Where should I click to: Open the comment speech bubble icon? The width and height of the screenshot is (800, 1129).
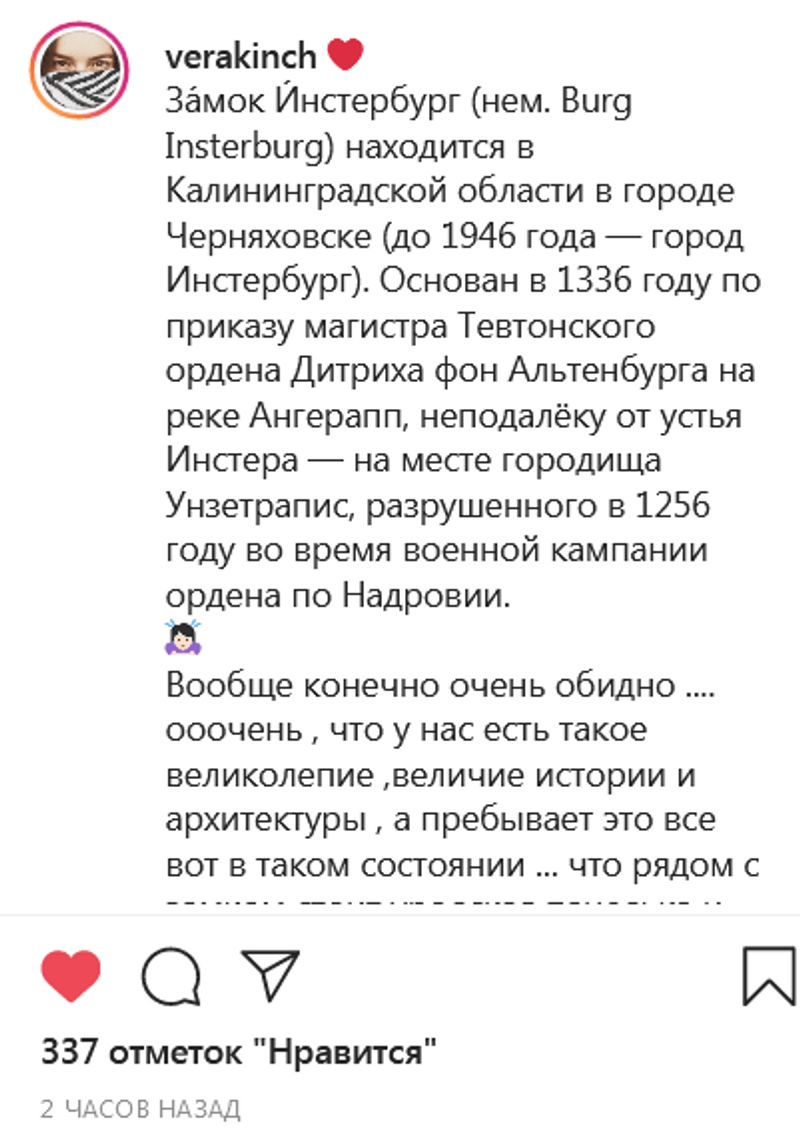click(x=171, y=977)
